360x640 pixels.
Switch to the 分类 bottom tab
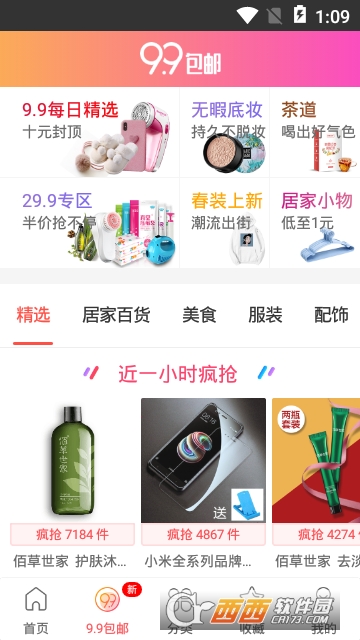[x=180, y=610]
